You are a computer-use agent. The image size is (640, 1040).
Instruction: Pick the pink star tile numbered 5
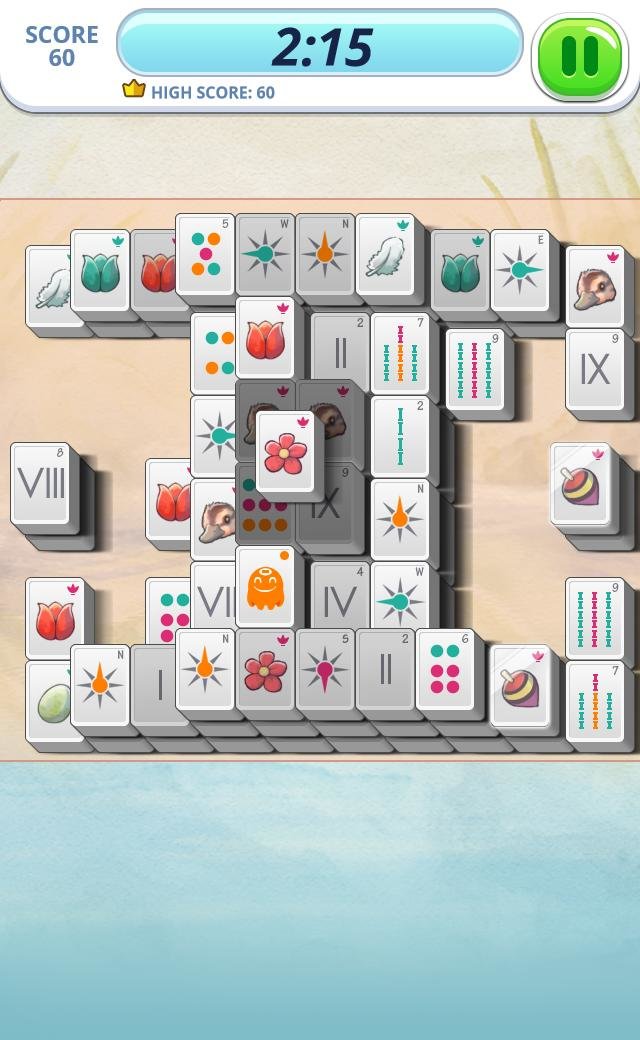325,669
